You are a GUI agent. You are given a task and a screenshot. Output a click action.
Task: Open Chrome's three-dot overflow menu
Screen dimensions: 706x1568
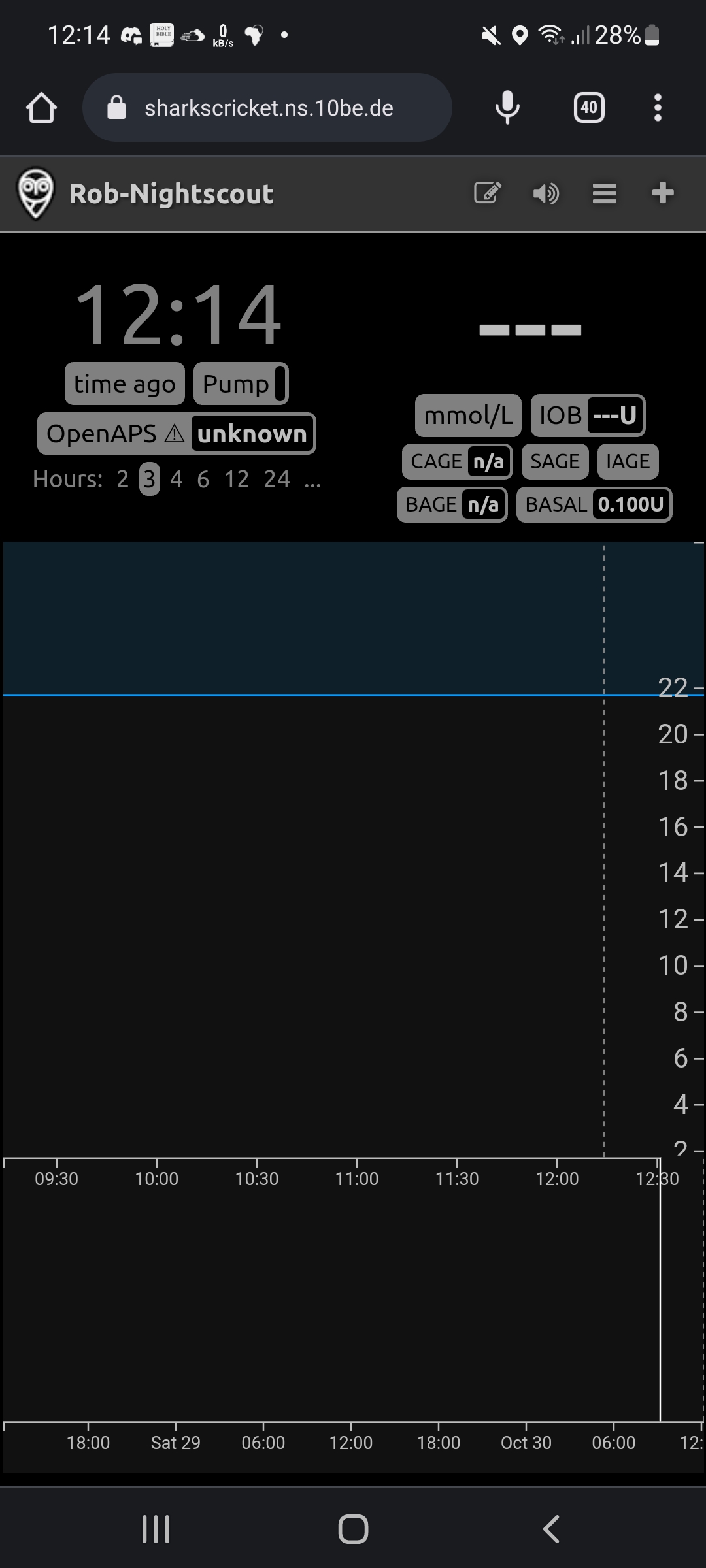point(657,108)
